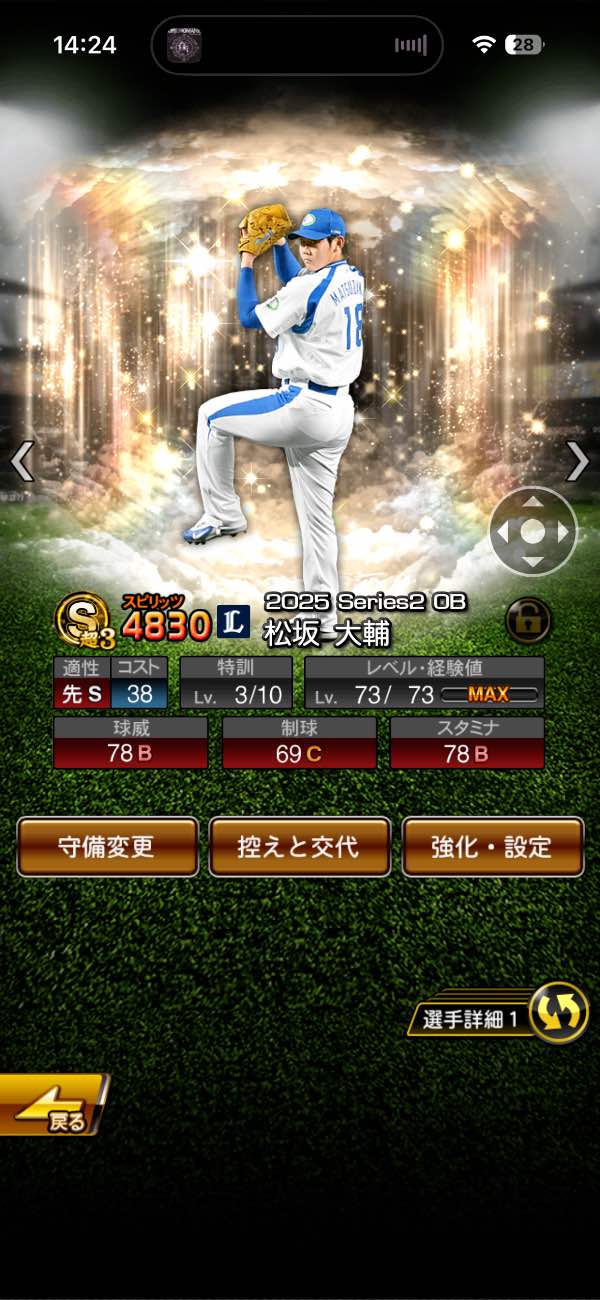Switch view with 選手詳細1 toggle button

pyautogui.click(x=557, y=1013)
